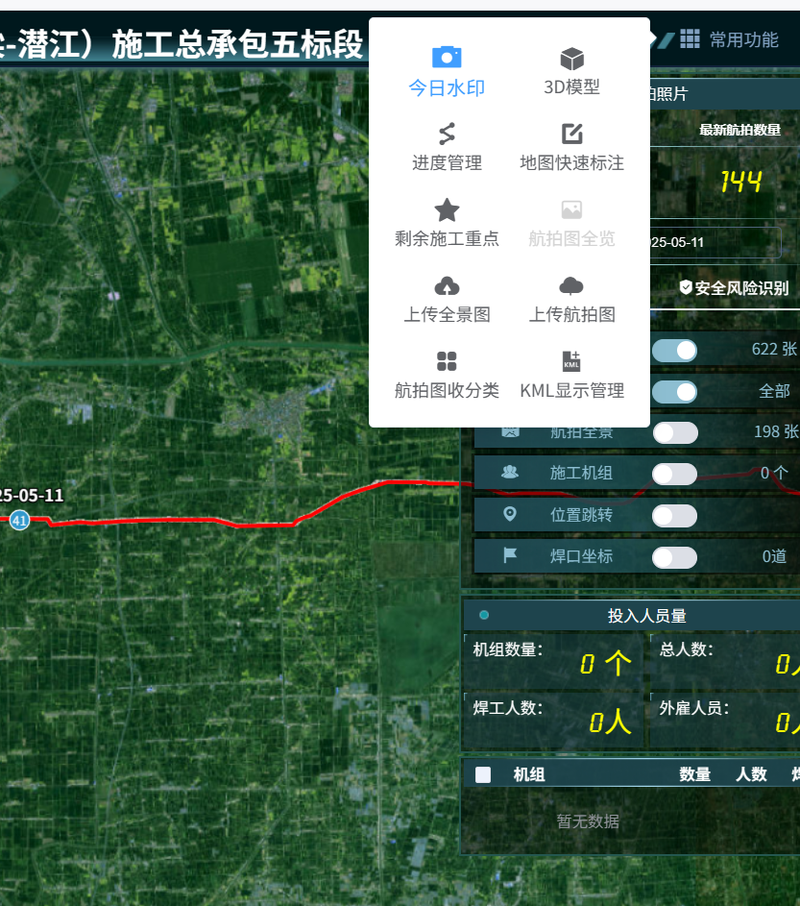Tap 上传全景图 to upload panorama
Viewport: 800px width, 906px height.
(446, 299)
